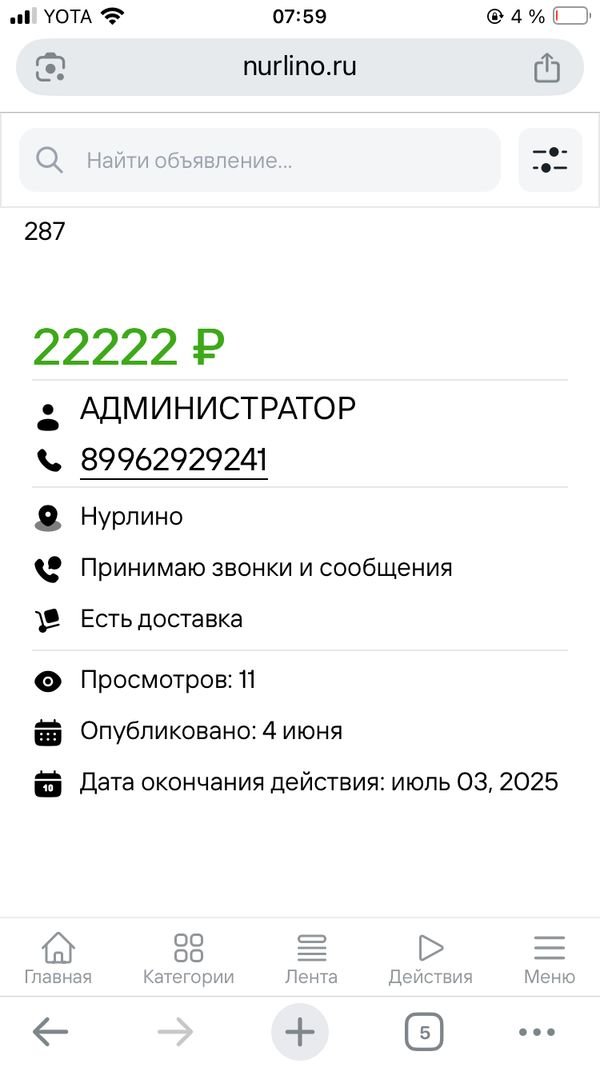Image resolution: width=600 pixels, height=1067 pixels.
Task: Open the Категории tab
Action: coord(188,959)
